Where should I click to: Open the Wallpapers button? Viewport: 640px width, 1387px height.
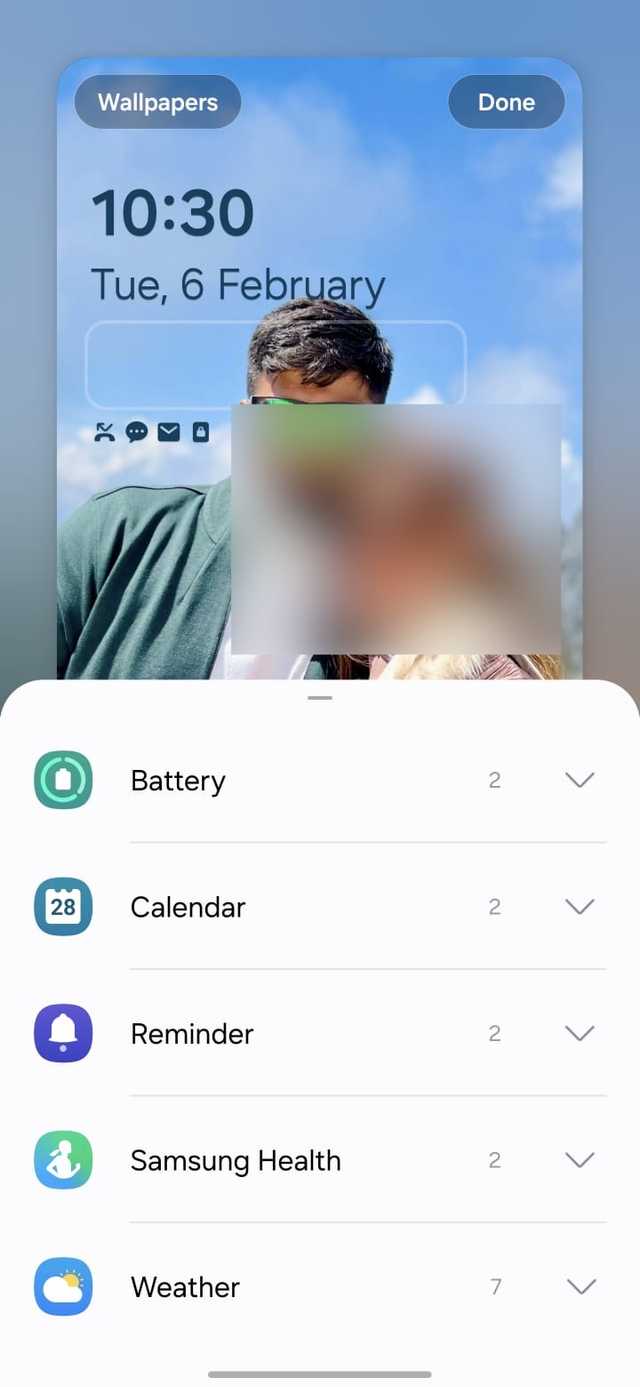click(158, 102)
